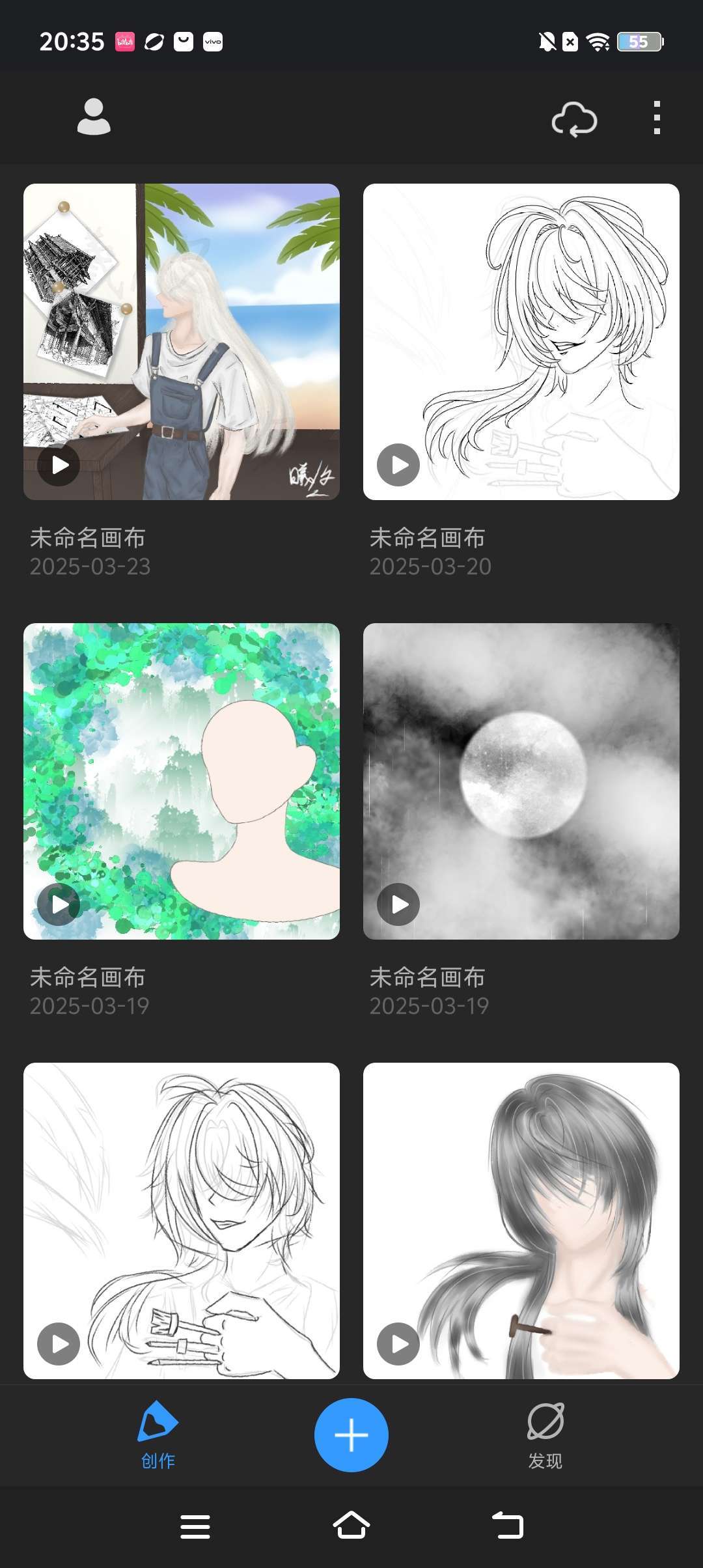Tap the system back button
The width and height of the screenshot is (703, 1568).
[508, 1526]
